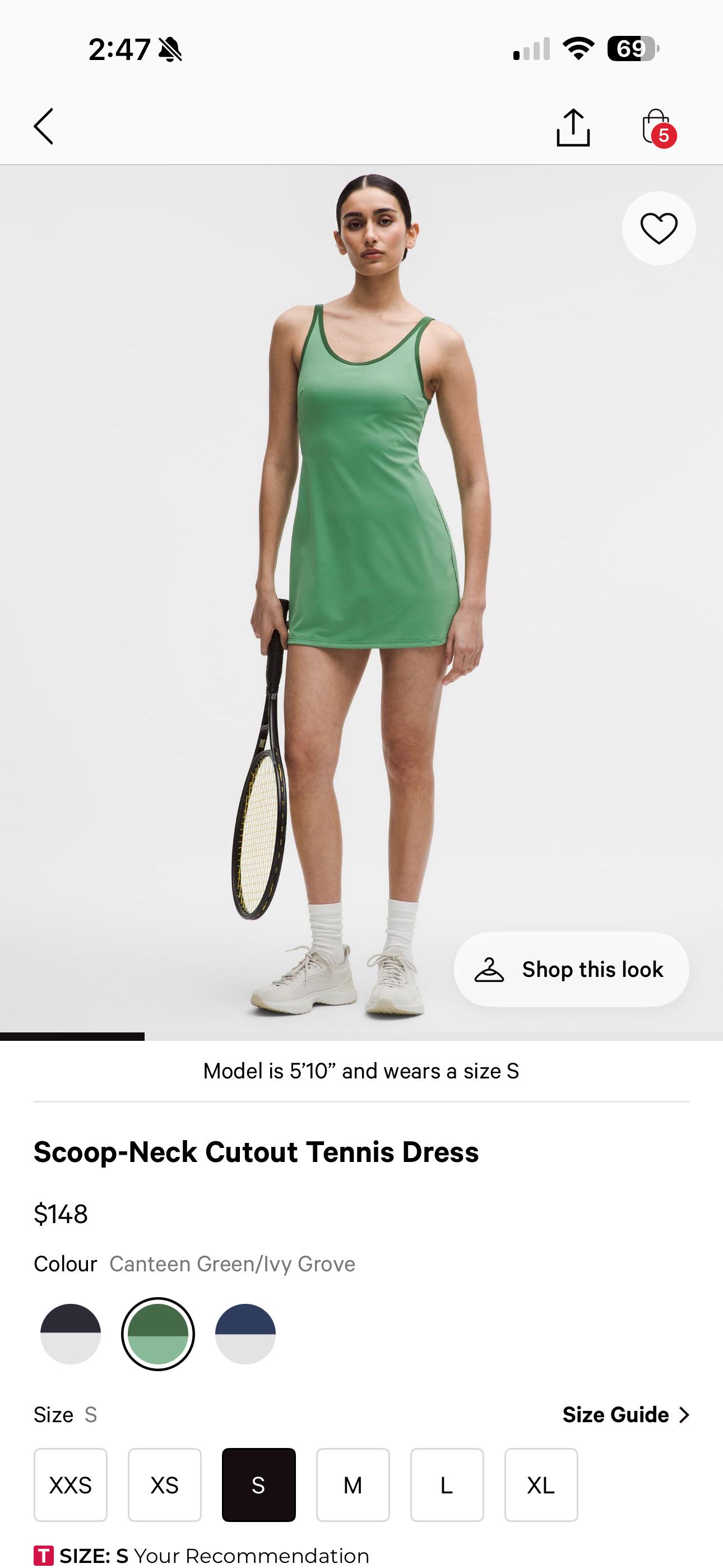Select the Canteen Green/Ivy Grove swatch
The height and width of the screenshot is (1568, 723).
pyautogui.click(x=158, y=1334)
